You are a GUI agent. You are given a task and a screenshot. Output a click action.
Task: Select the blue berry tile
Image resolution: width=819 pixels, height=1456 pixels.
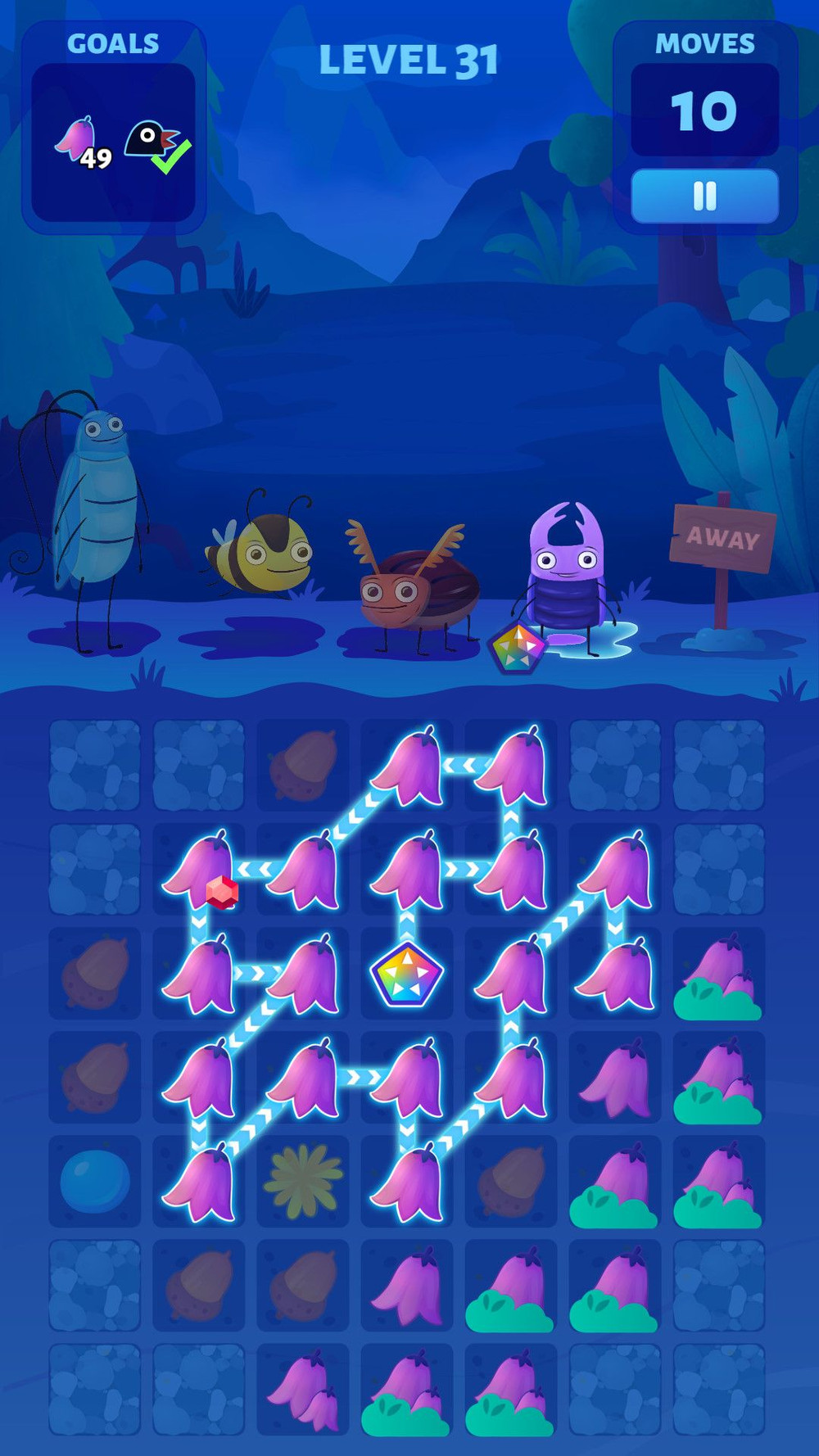coord(94,1181)
